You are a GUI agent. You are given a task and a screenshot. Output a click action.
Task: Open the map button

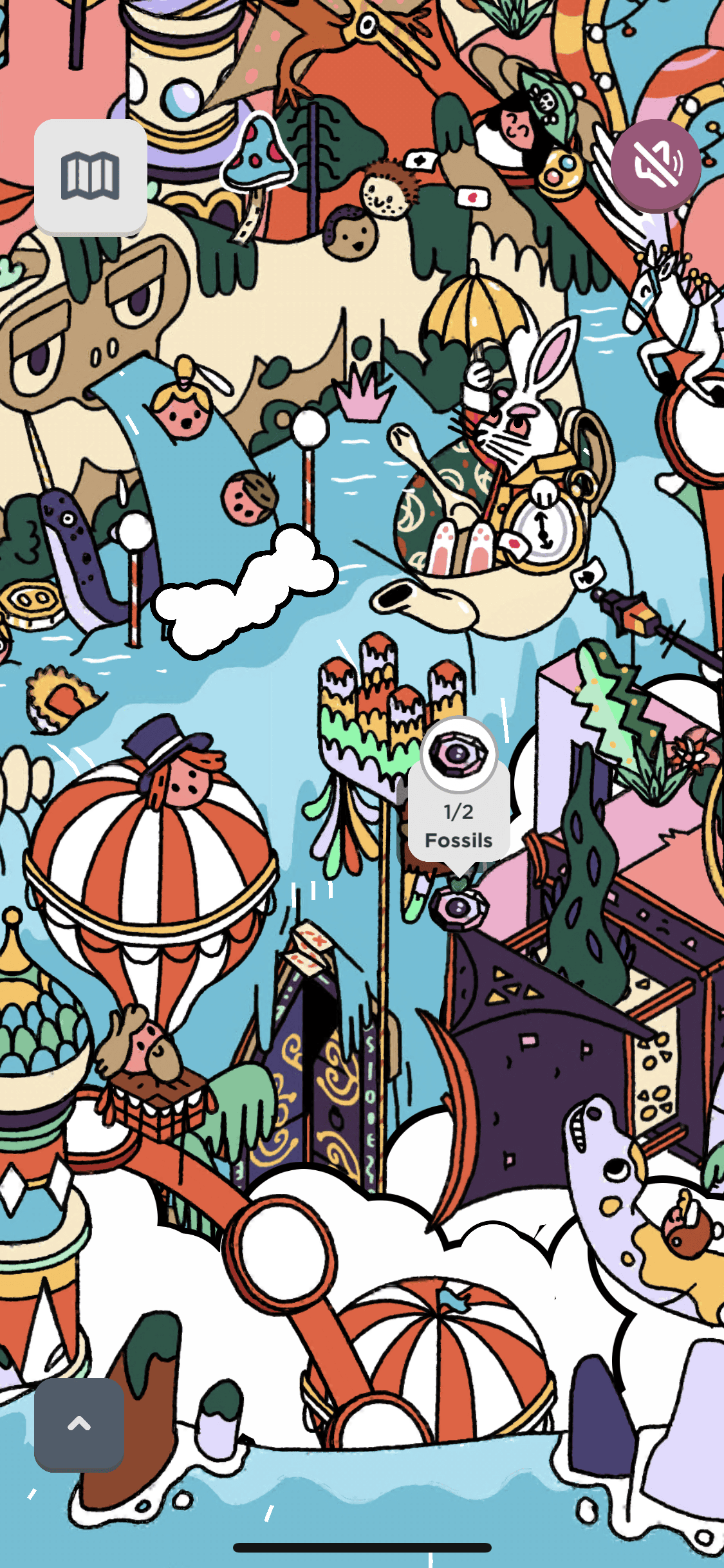[x=90, y=176]
